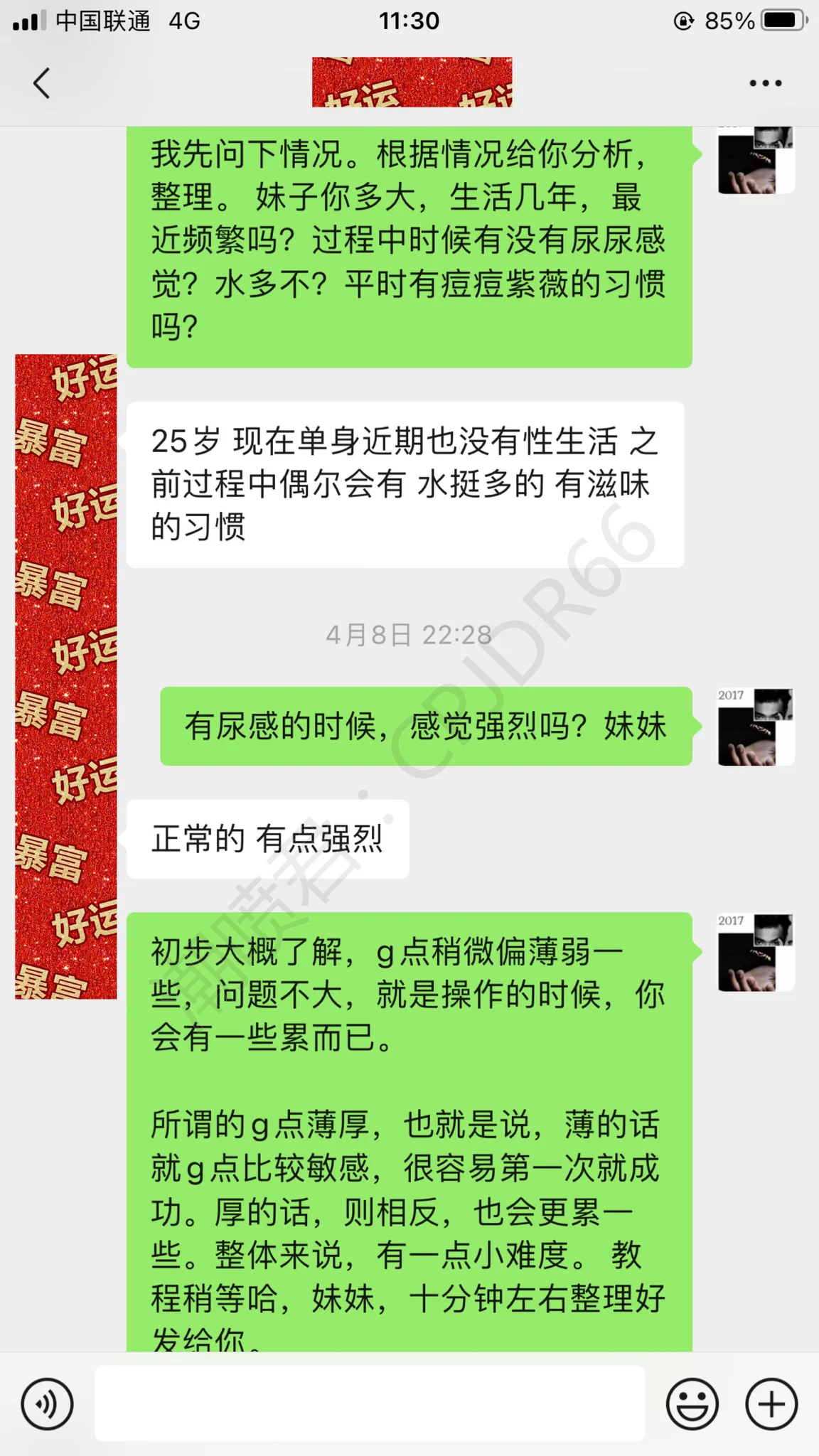Open the plus attachments panel
This screenshot has height=1456, width=819.
coord(771,1404)
